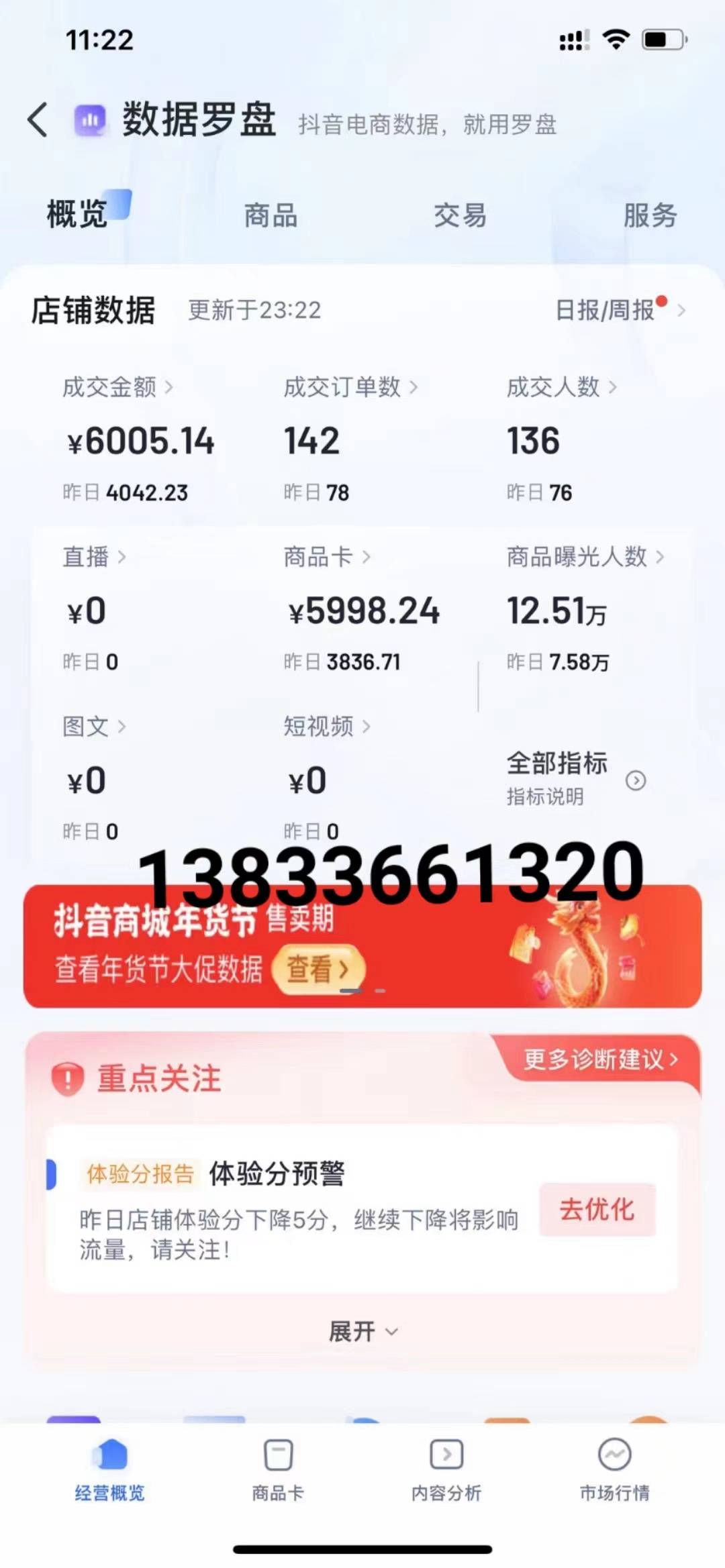Switch to the 商品 top tab
725x1568 pixels.
point(271,216)
